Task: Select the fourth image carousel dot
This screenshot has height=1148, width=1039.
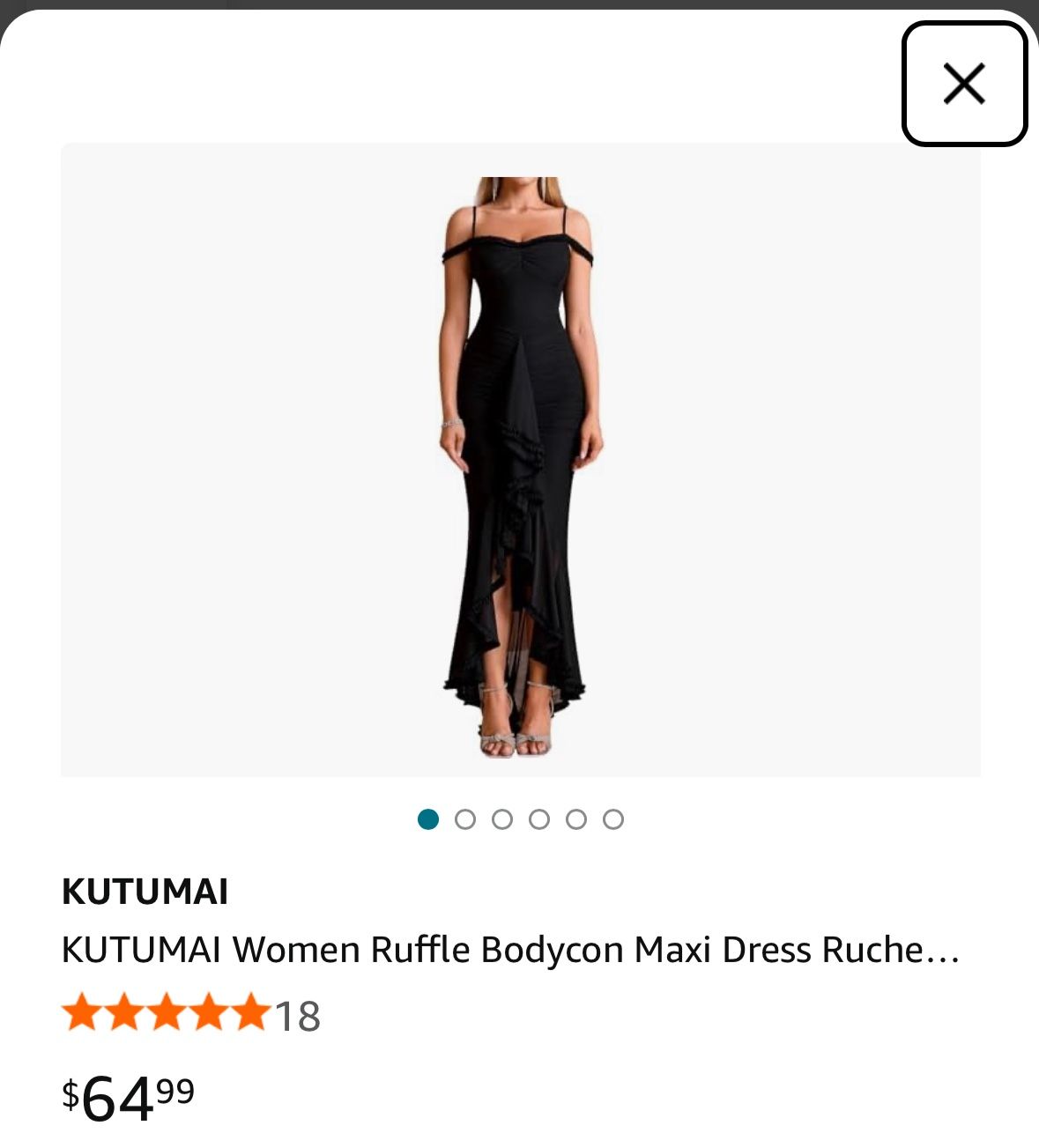Action: pos(539,819)
